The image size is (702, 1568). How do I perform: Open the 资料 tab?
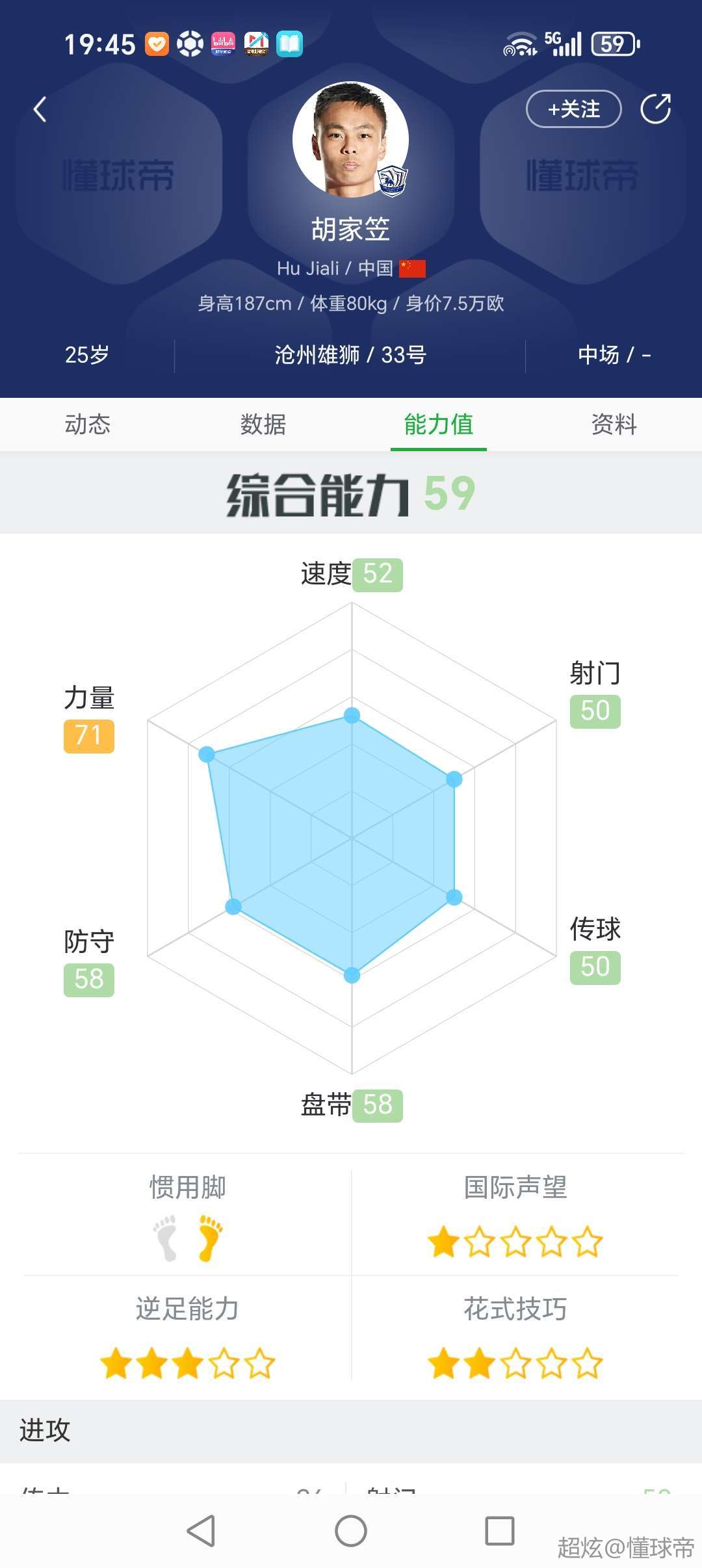614,425
